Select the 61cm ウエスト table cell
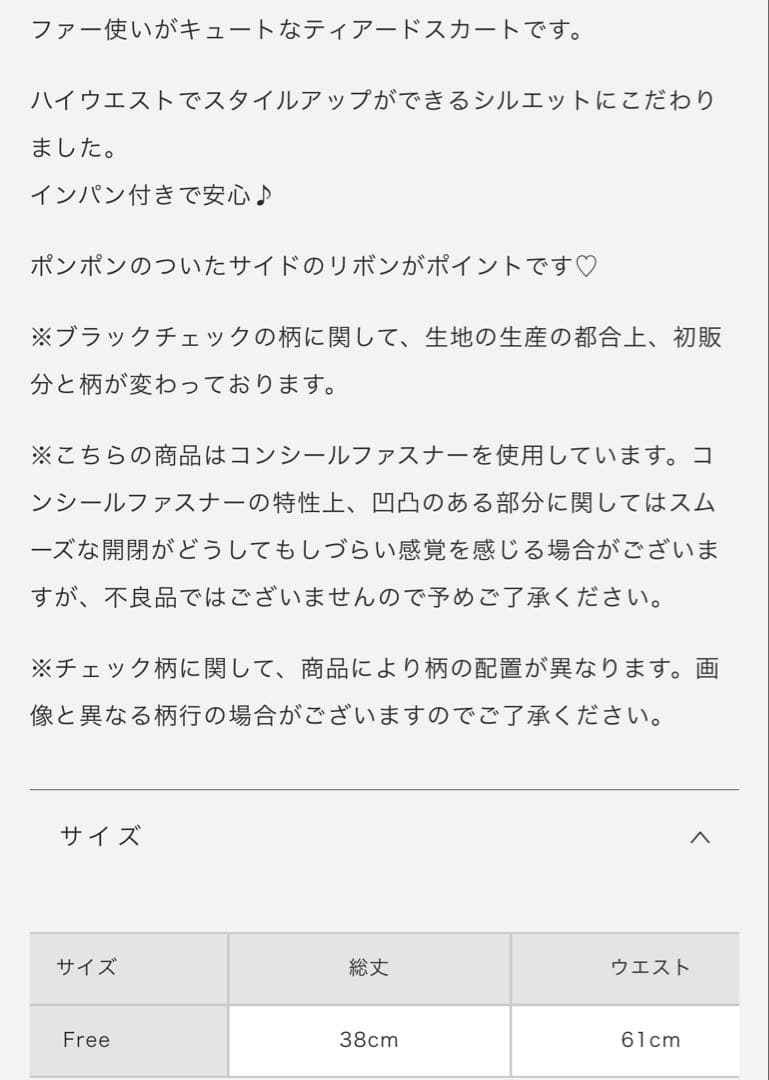 pos(650,1040)
